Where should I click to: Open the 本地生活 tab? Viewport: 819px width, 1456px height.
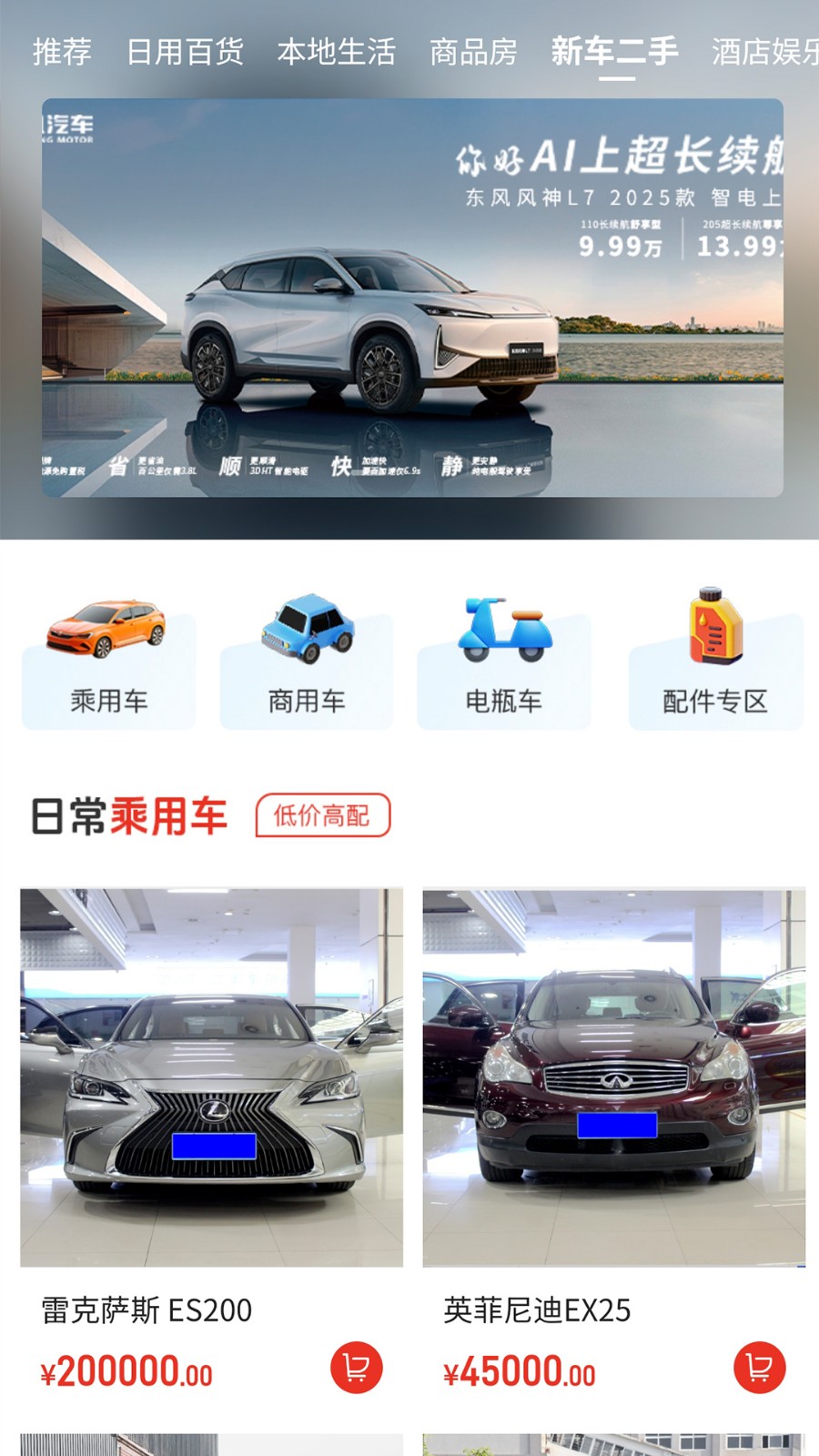click(x=337, y=52)
